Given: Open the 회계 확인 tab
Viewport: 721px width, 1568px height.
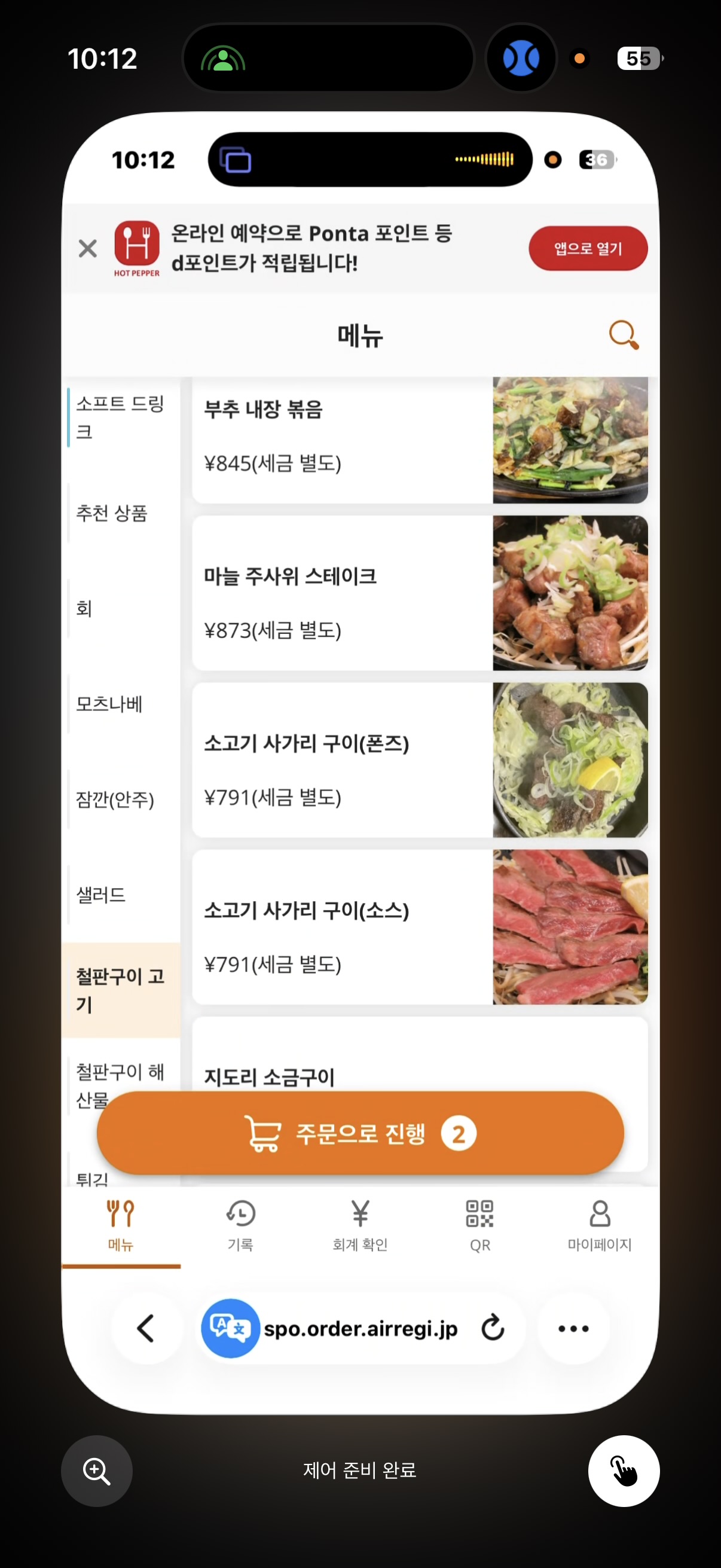Looking at the screenshot, I should point(360,1225).
